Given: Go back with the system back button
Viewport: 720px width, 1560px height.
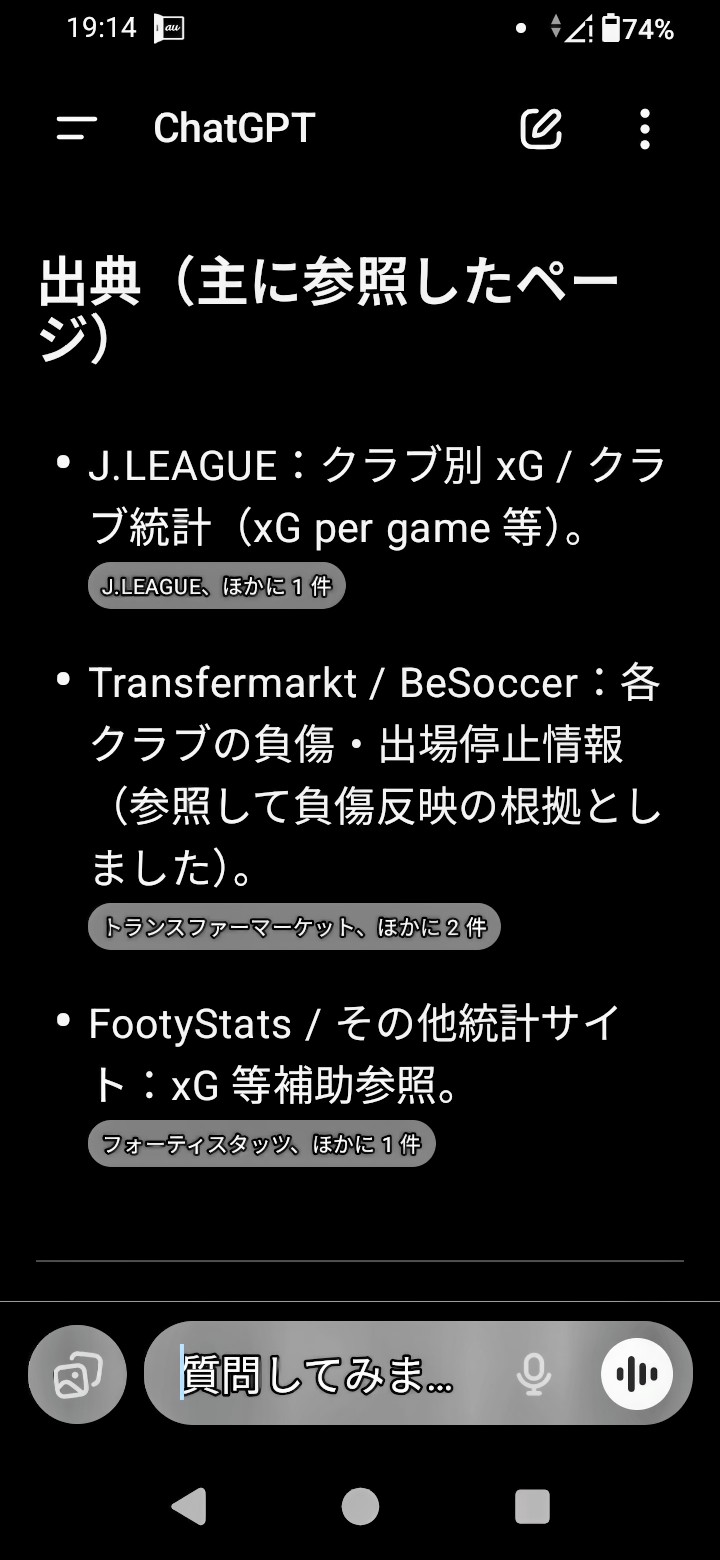Looking at the screenshot, I should click(188, 1505).
